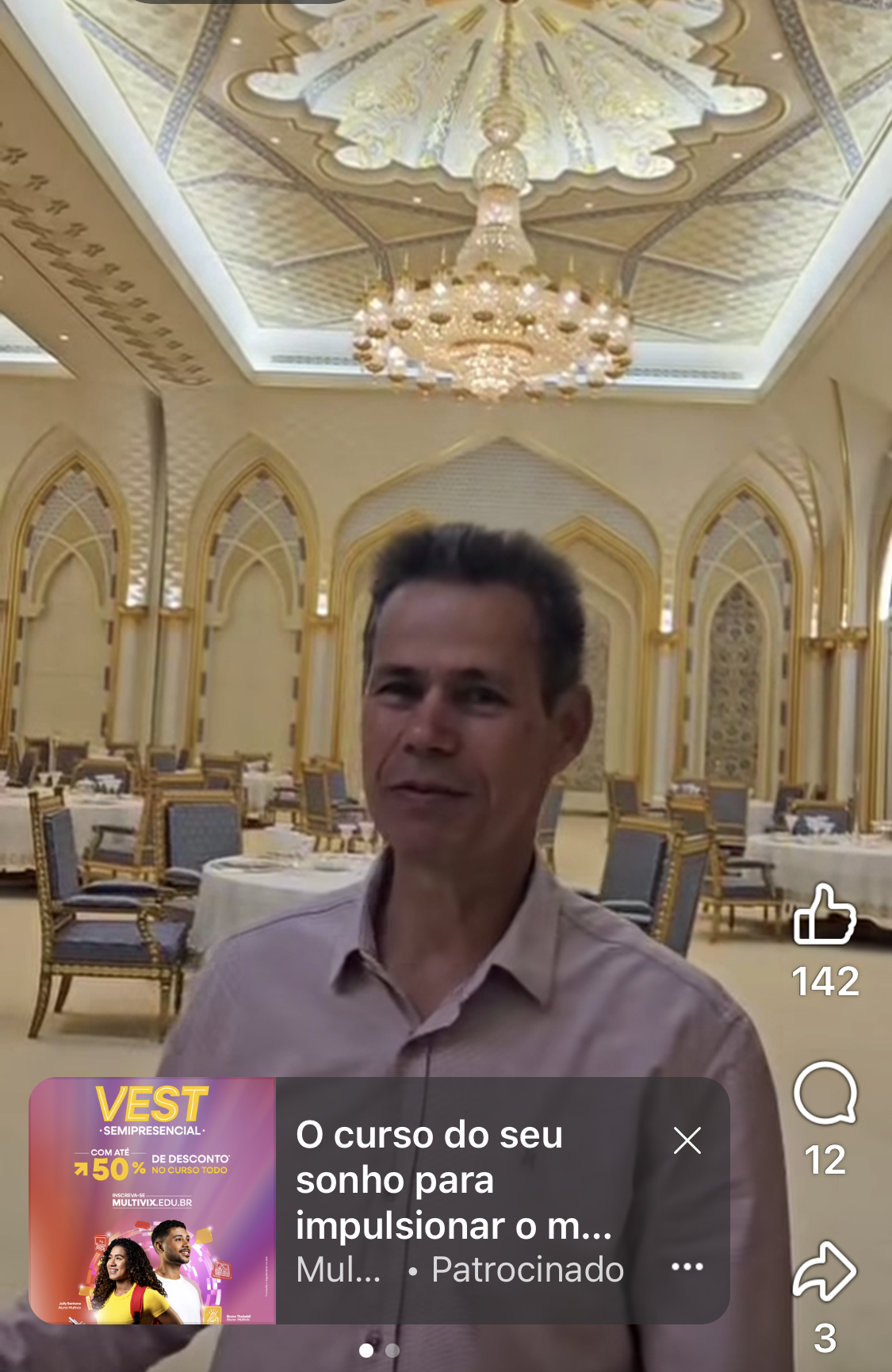Open the comments on this video
This screenshot has height=1372, width=892.
click(x=825, y=1093)
